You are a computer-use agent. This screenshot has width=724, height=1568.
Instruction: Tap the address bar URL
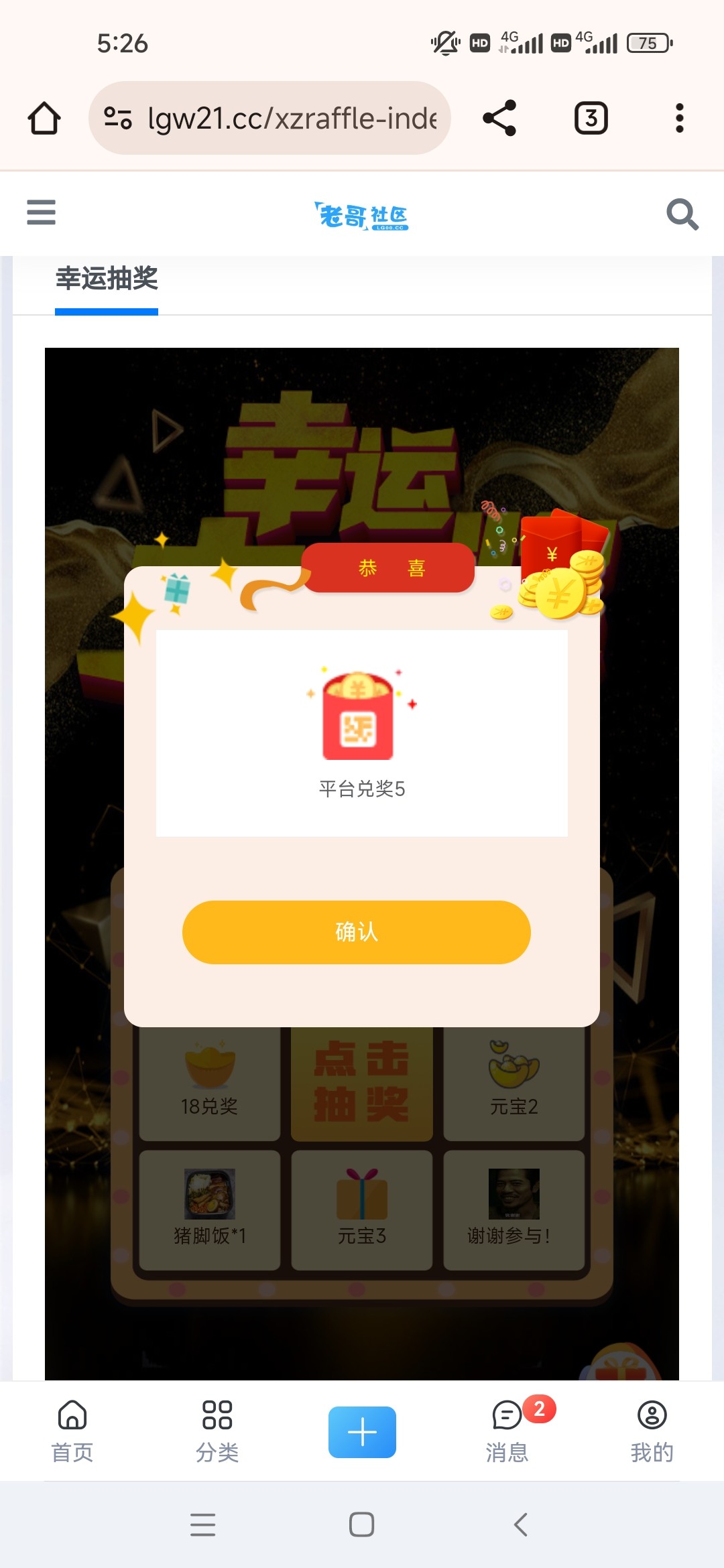pyautogui.click(x=292, y=118)
